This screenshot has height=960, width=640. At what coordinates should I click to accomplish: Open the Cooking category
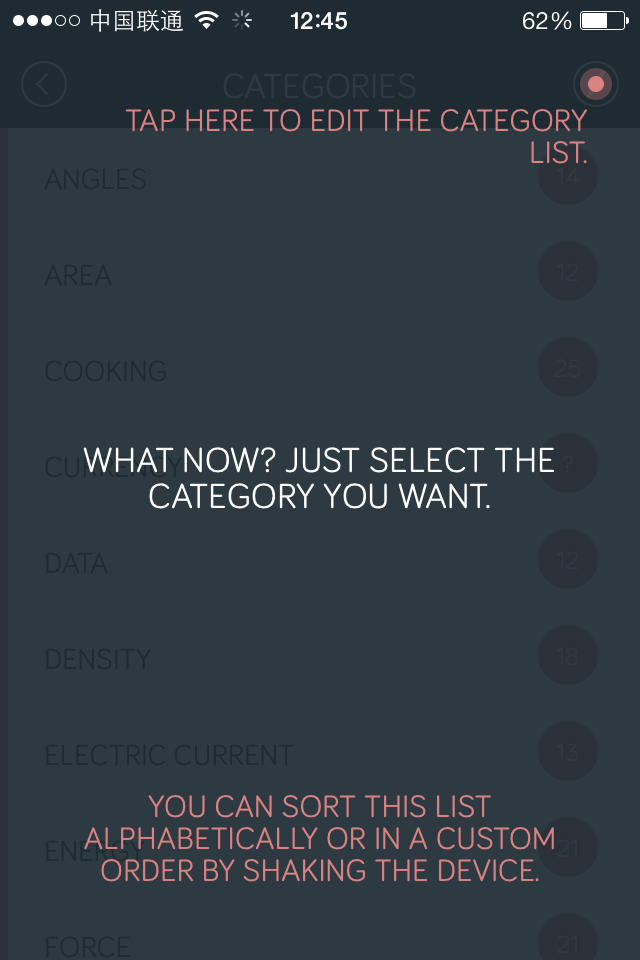pos(106,372)
